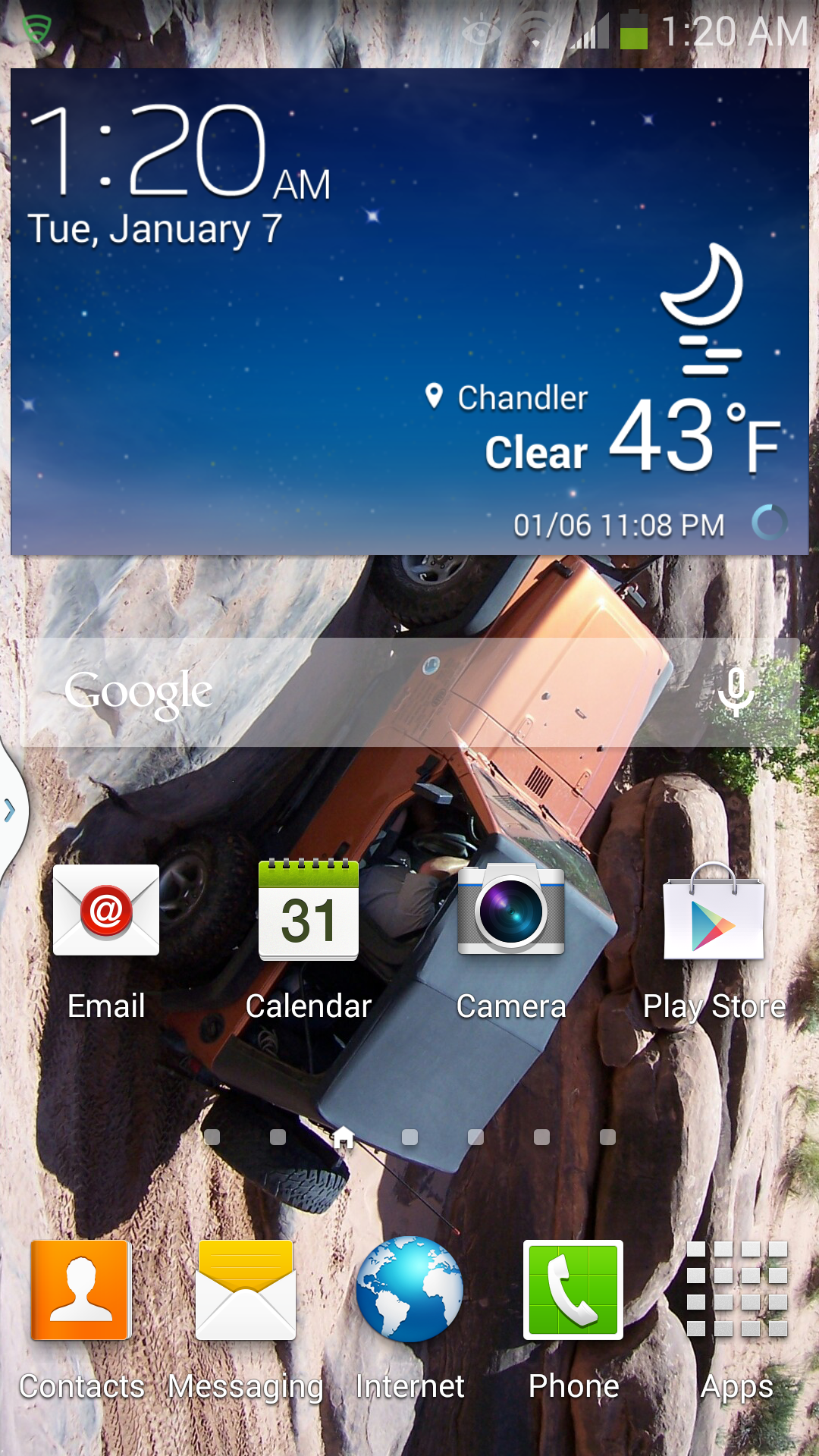The width and height of the screenshot is (819, 1456).
Task: Refresh the weather widget
Action: [769, 522]
